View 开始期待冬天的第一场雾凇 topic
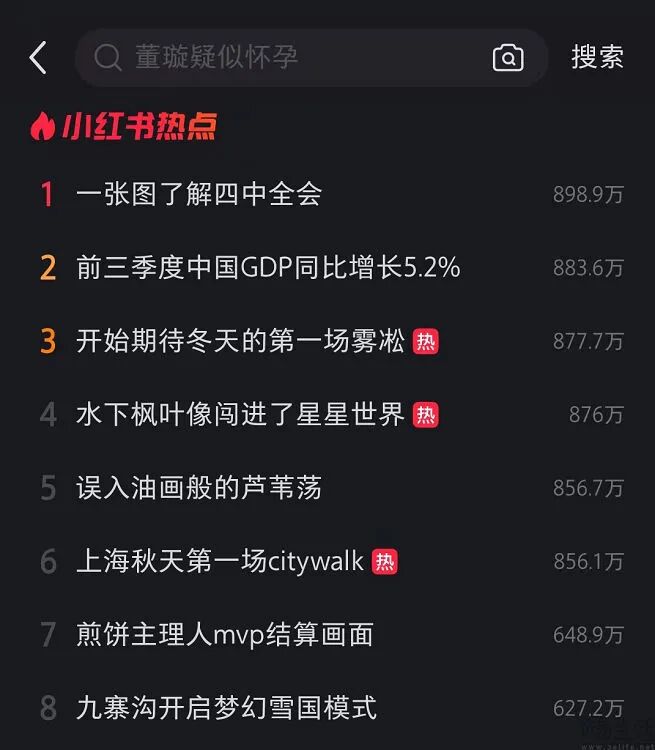 tap(241, 341)
